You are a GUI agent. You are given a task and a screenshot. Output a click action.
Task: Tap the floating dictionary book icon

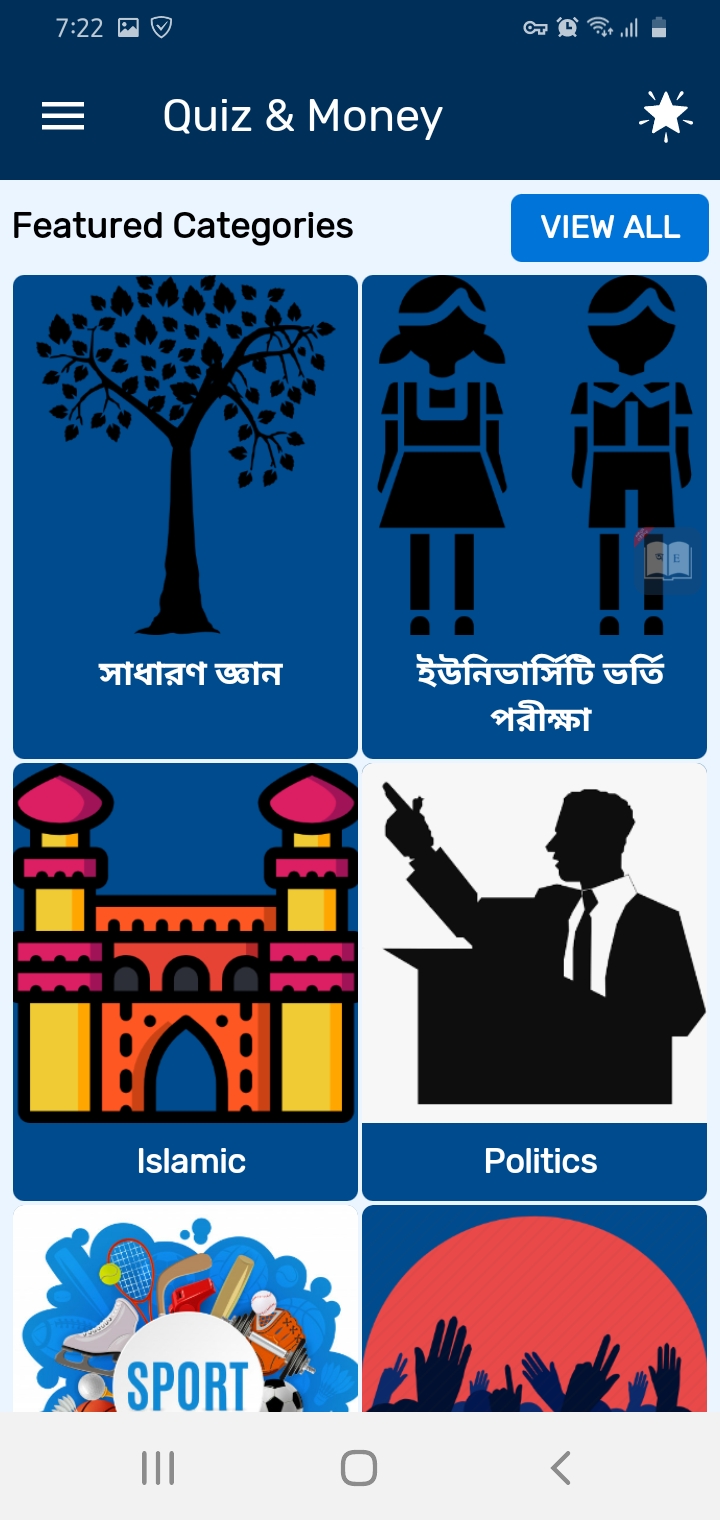coord(668,561)
